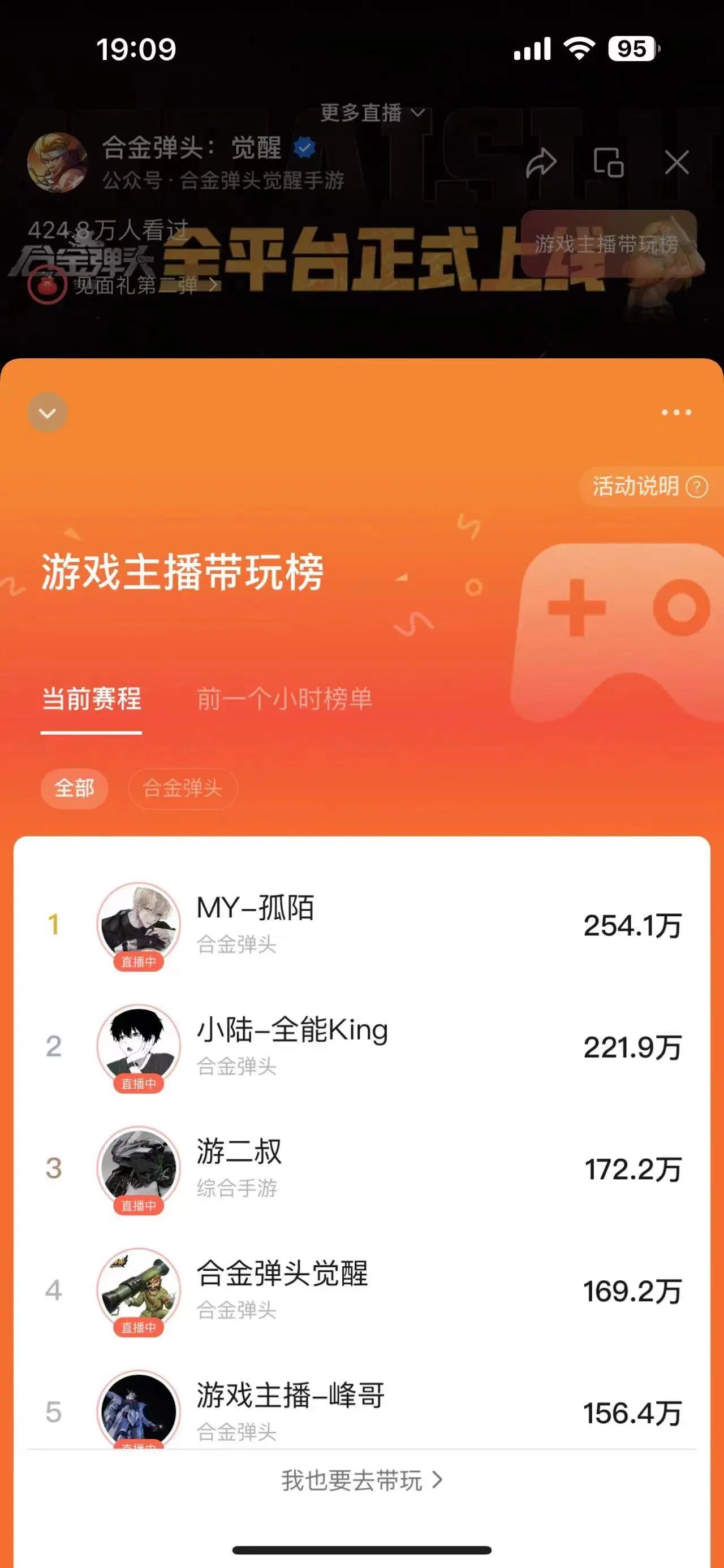Image resolution: width=724 pixels, height=1568 pixels.
Task: Close the live stream
Action: point(676,163)
